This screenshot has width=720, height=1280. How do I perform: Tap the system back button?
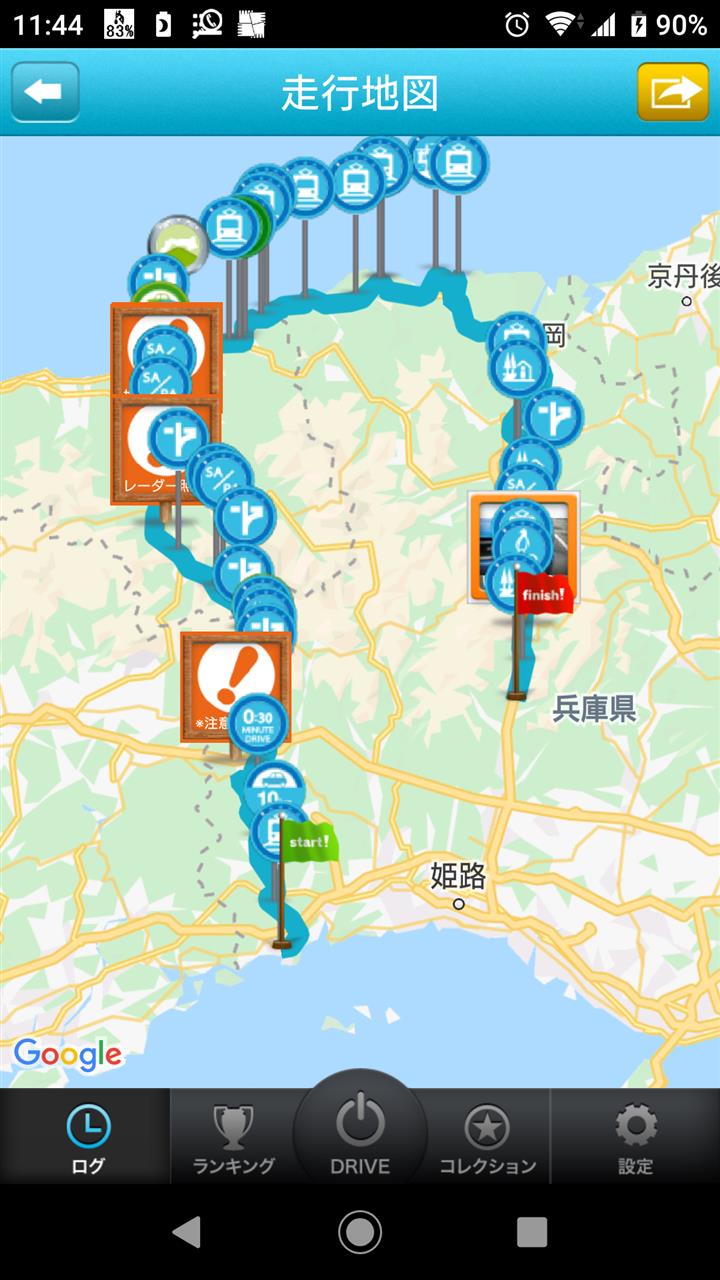pos(187,1232)
